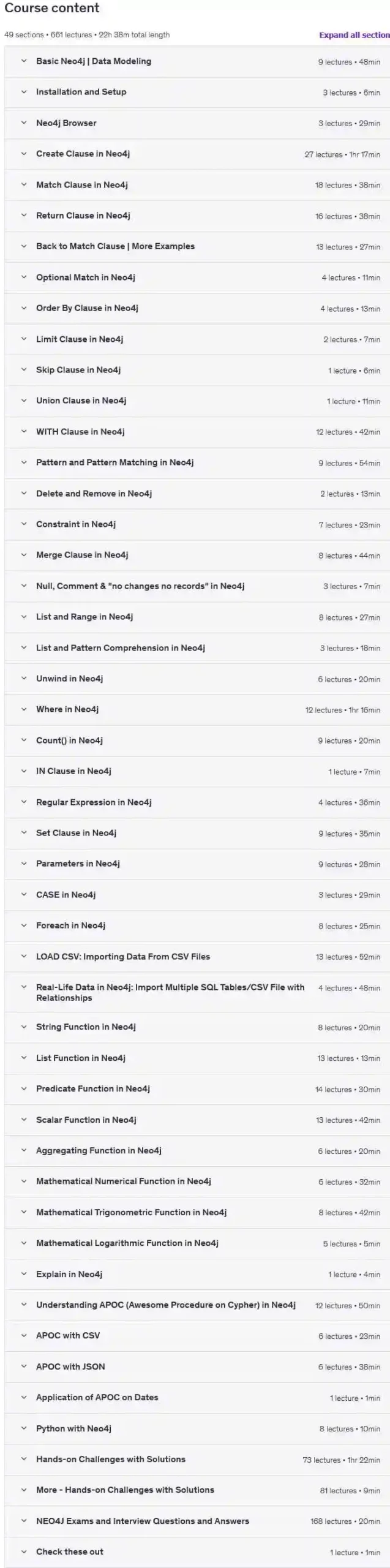Expand Regular Expression in Neo4j
The image size is (390, 1568).
point(94,802)
